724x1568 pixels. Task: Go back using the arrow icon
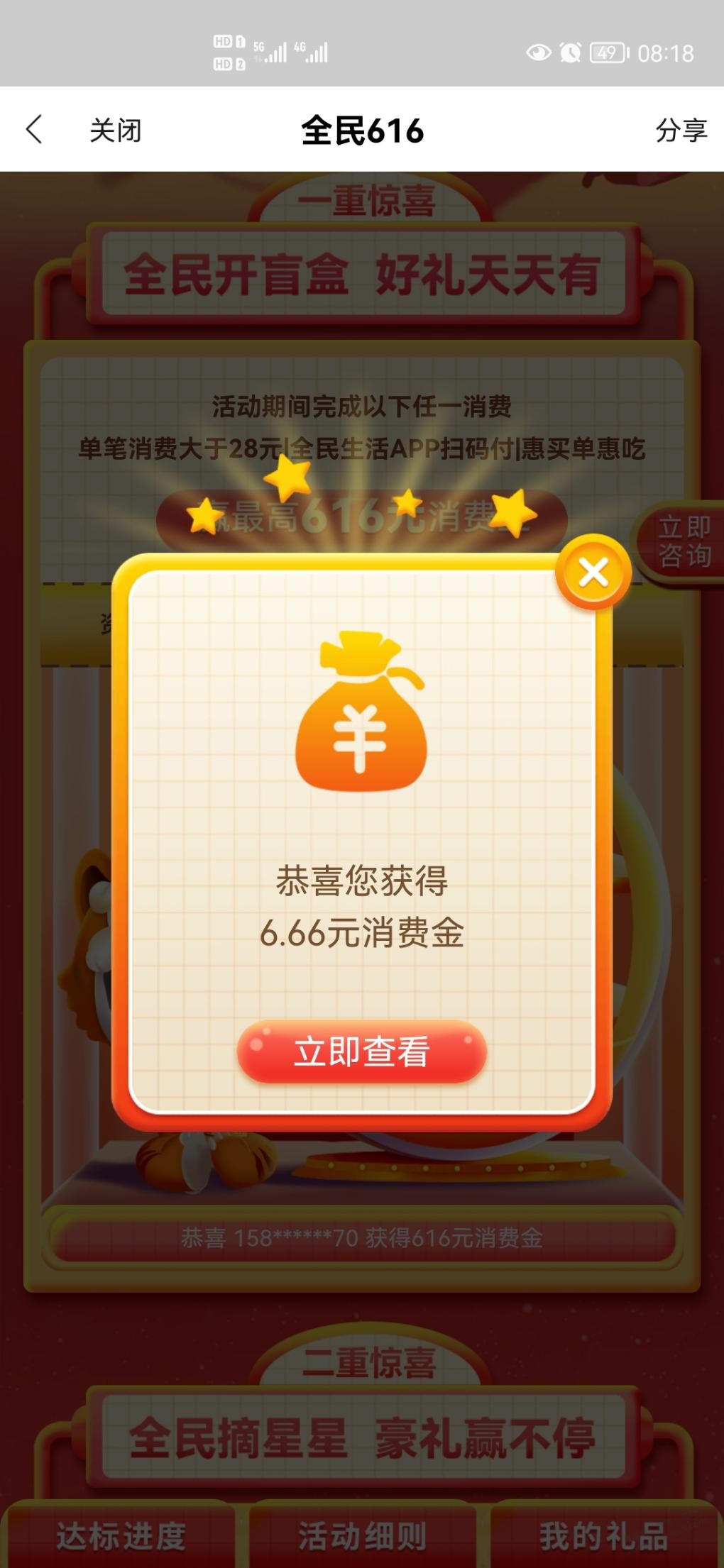click(34, 130)
